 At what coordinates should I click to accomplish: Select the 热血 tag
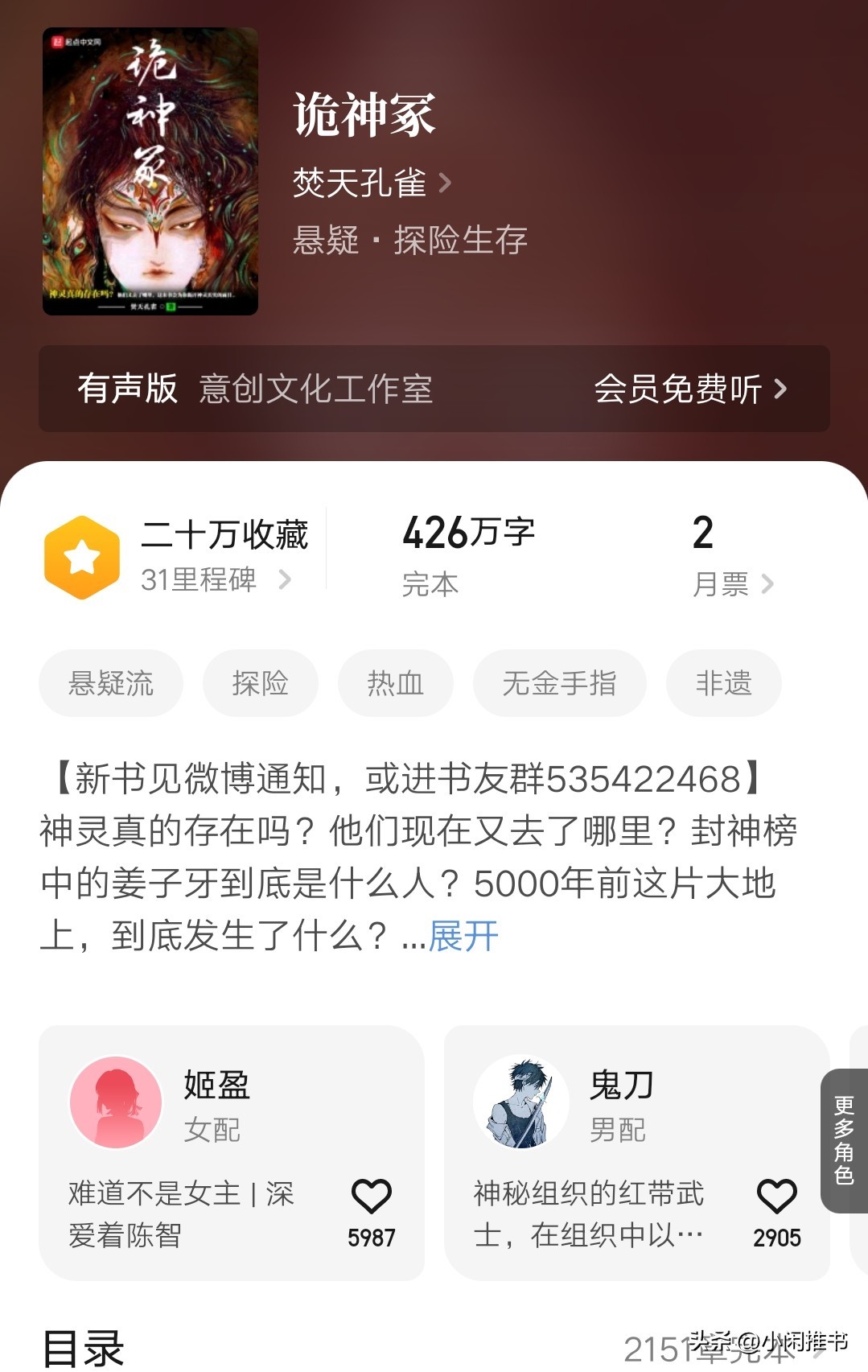coord(395,683)
